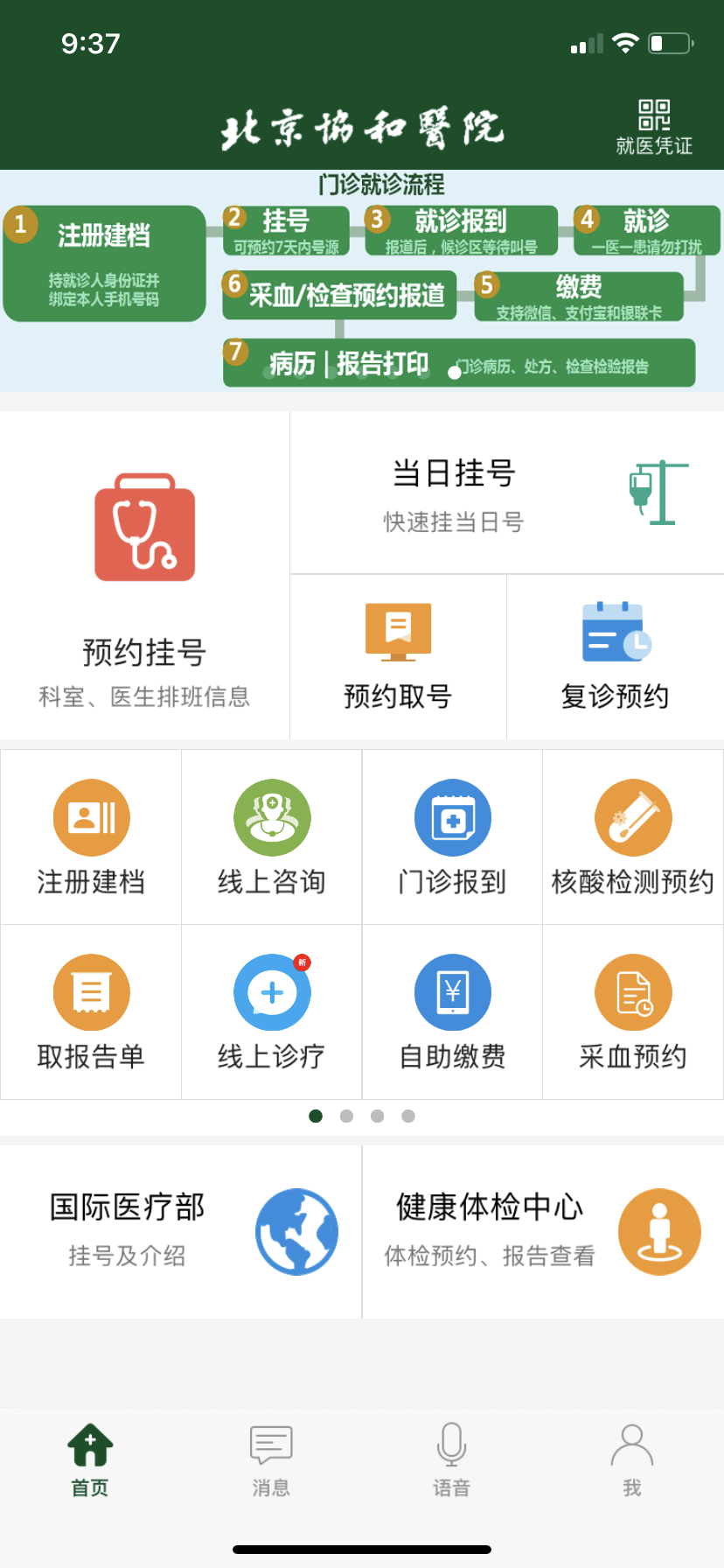724x1568 pixels.
Task: Tap the 首页 home tab
Action: tap(90, 1461)
